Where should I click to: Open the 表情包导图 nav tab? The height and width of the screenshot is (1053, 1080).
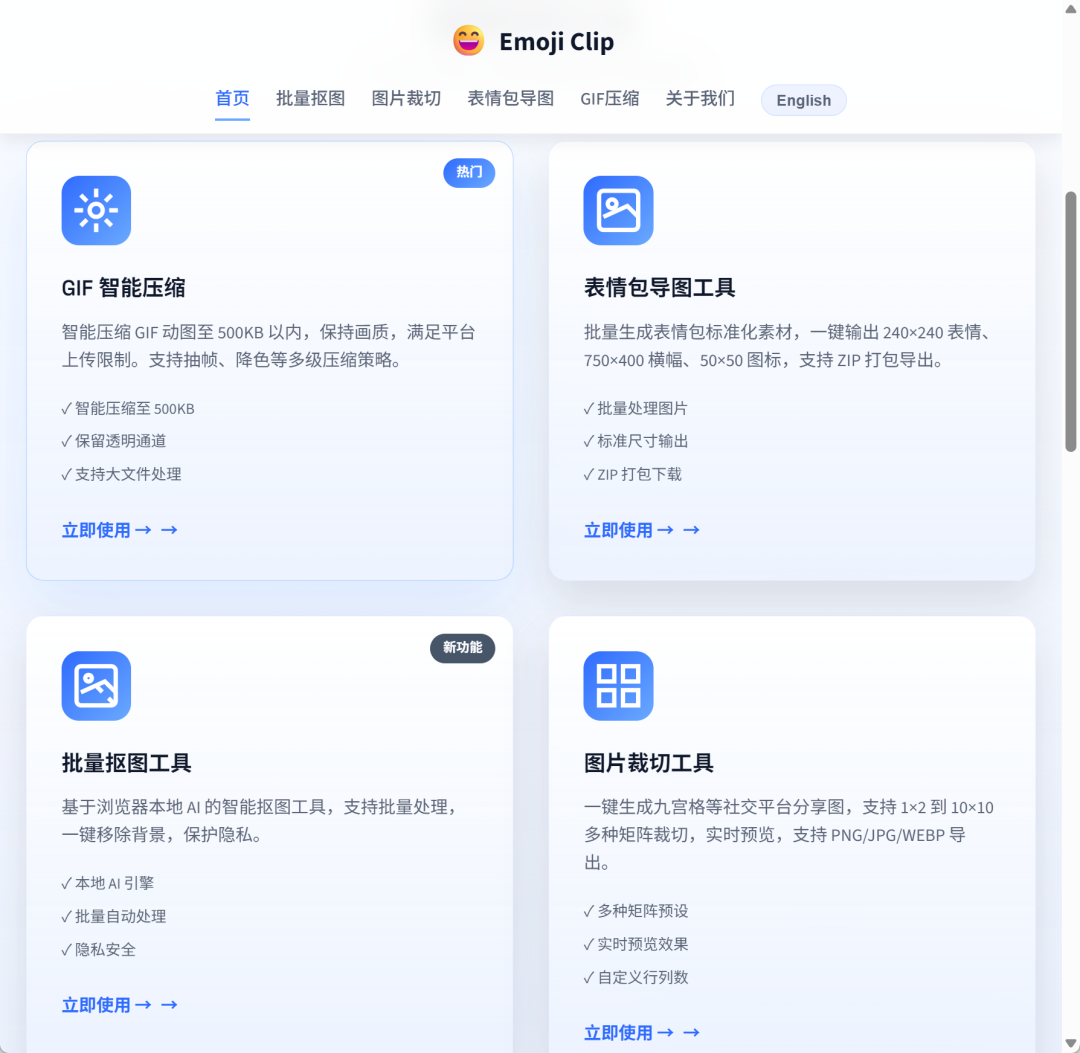(510, 99)
